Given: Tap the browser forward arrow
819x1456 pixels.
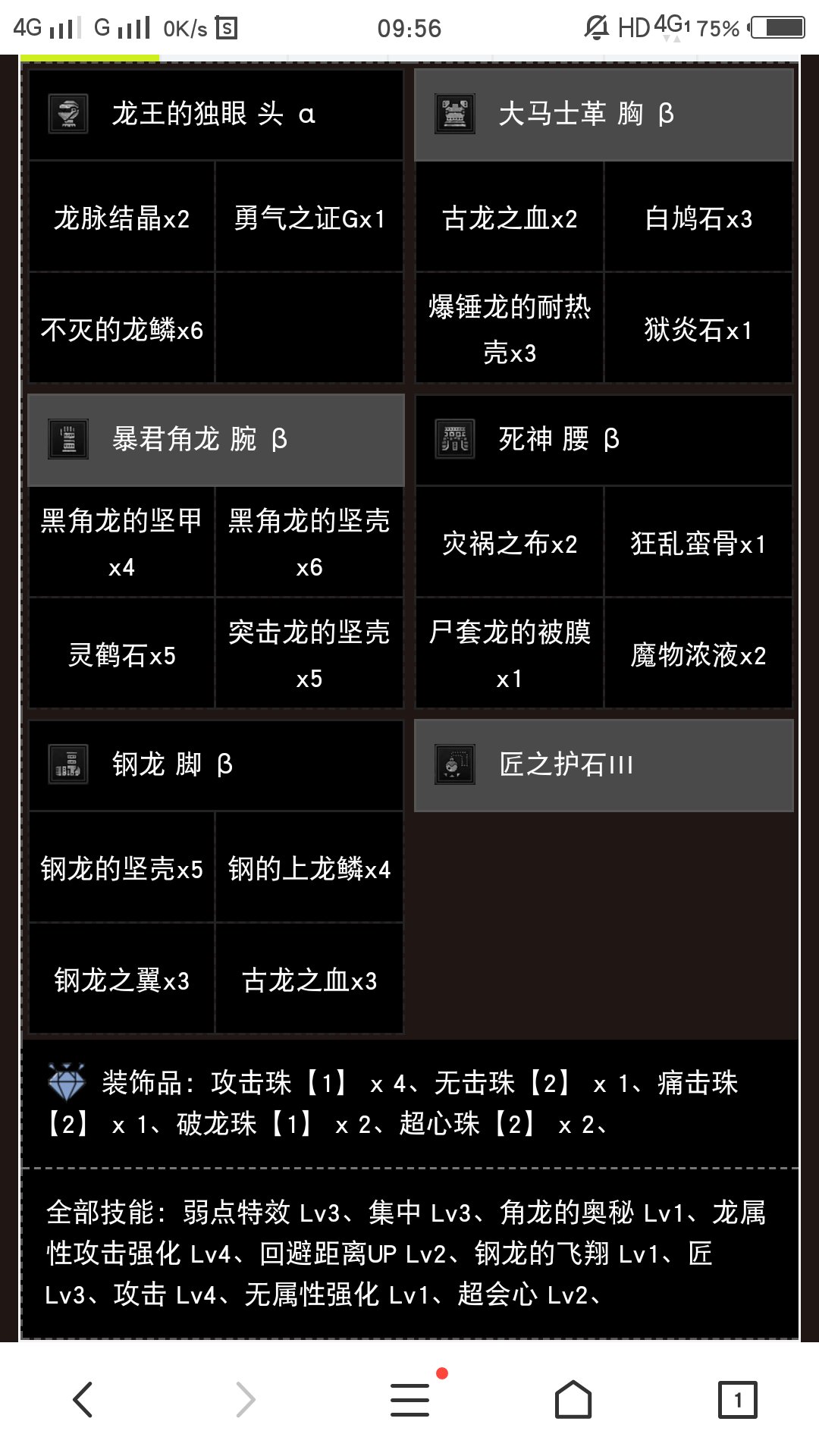Looking at the screenshot, I should coord(246,1399).
